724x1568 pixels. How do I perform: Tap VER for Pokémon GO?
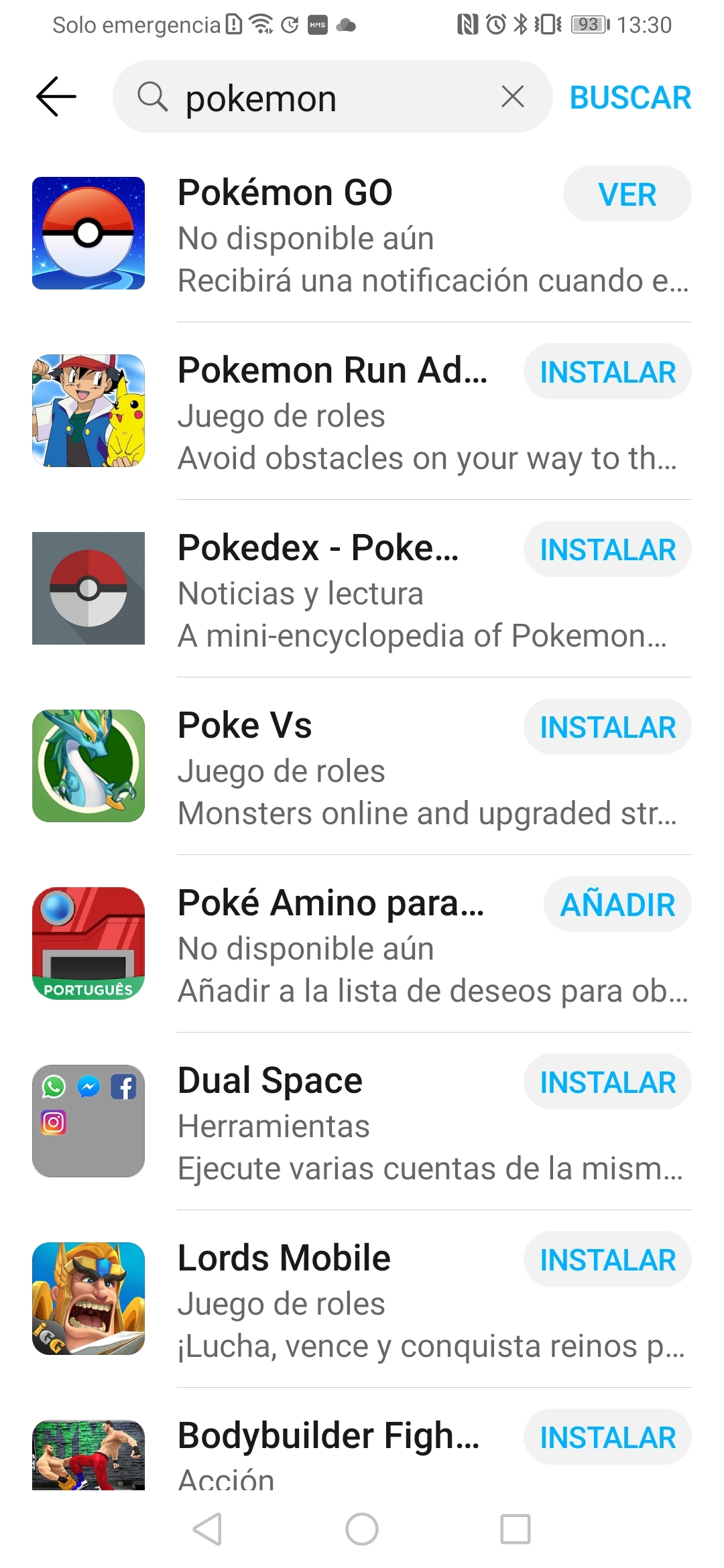[627, 194]
